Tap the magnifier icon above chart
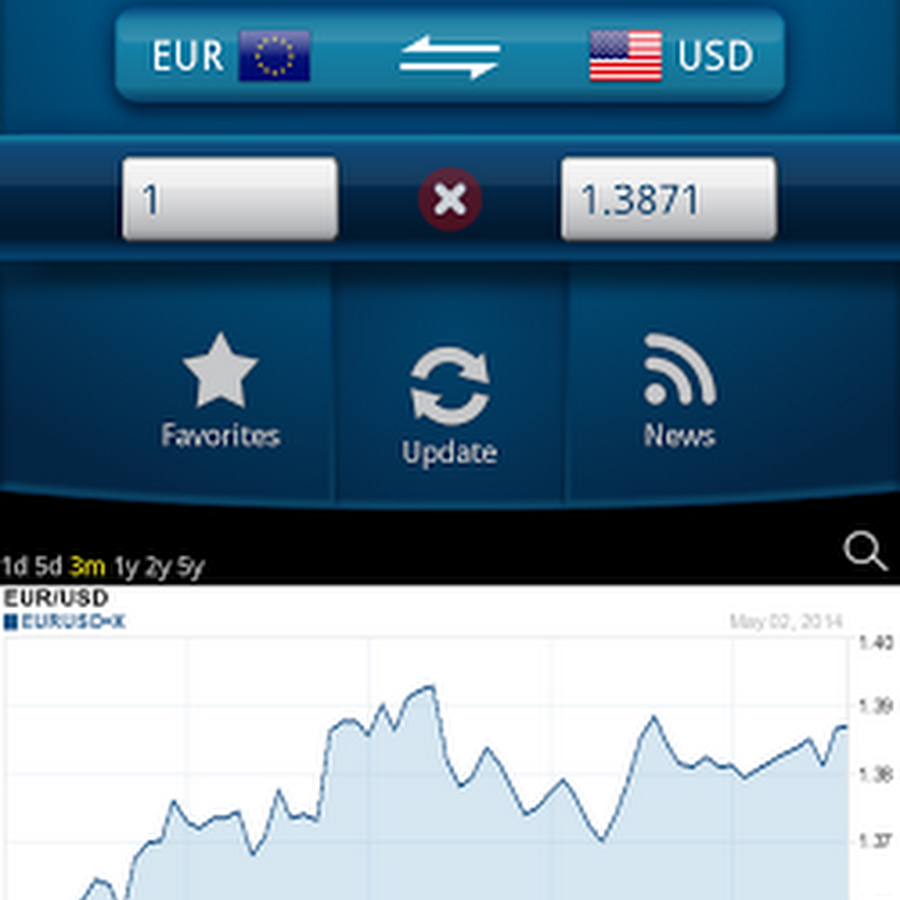This screenshot has width=900, height=900. coord(864,551)
